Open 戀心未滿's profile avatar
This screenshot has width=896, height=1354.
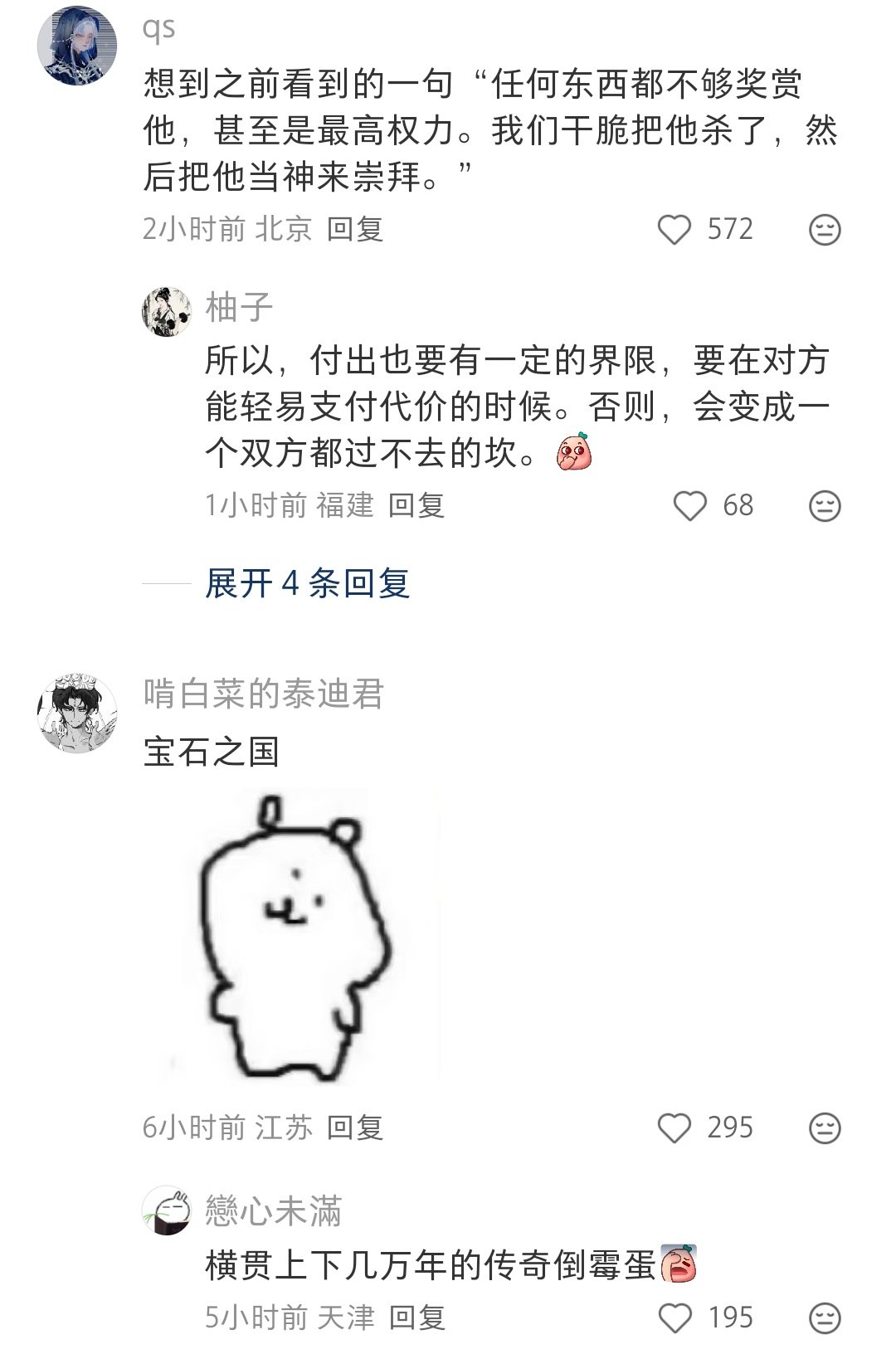click(x=167, y=1210)
